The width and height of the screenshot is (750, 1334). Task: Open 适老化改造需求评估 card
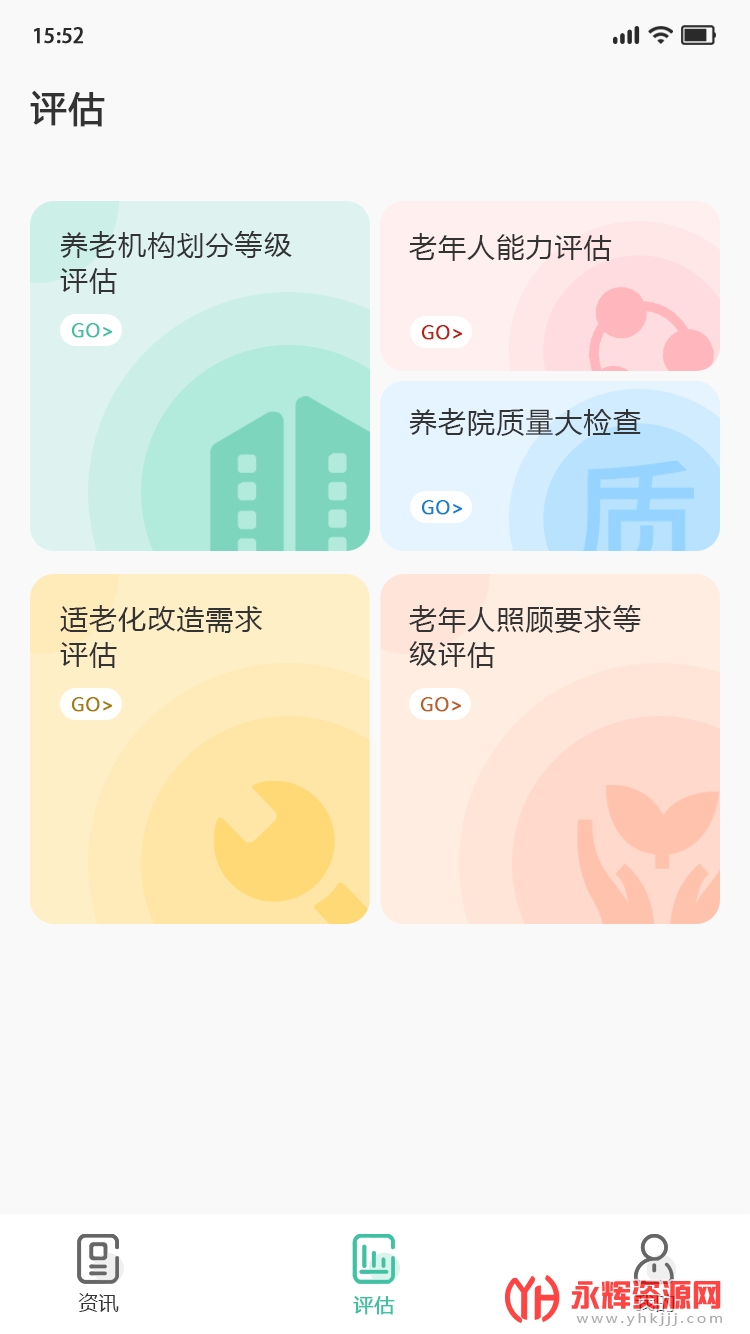[x=200, y=748]
